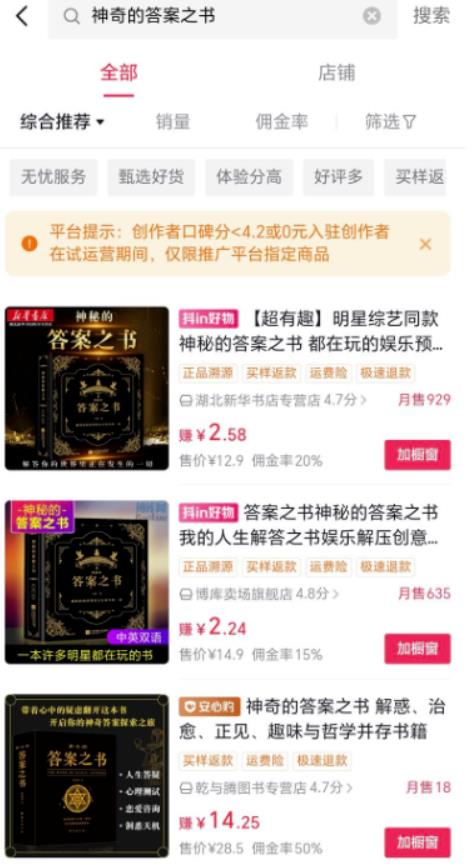The width and height of the screenshot is (476, 866).
Task: Add the 乾与腾图书专营店 book to 橱窗
Action: point(417,843)
